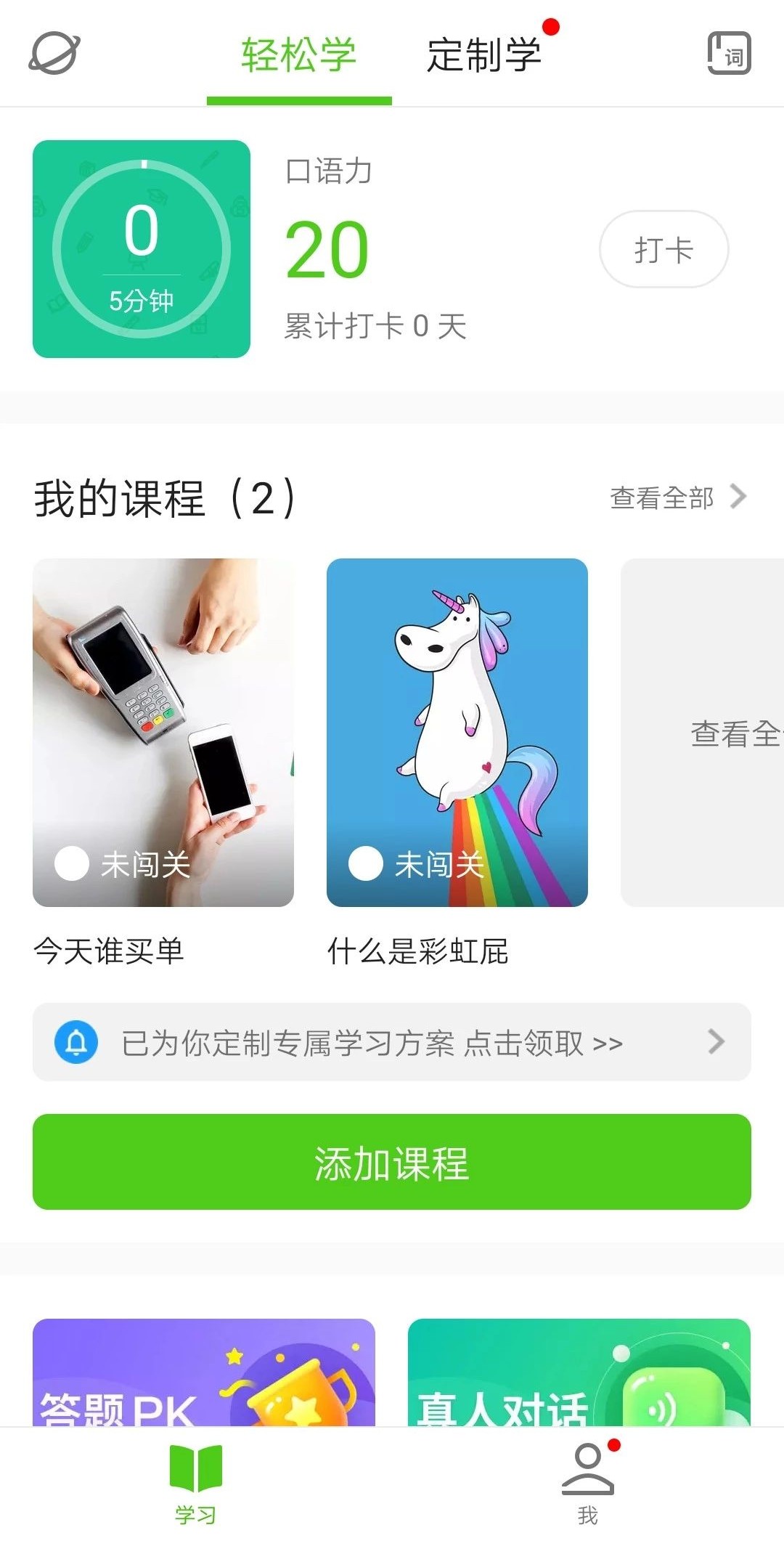Expand 查看全部 with right chevron
784x1554 pixels.
point(679,497)
